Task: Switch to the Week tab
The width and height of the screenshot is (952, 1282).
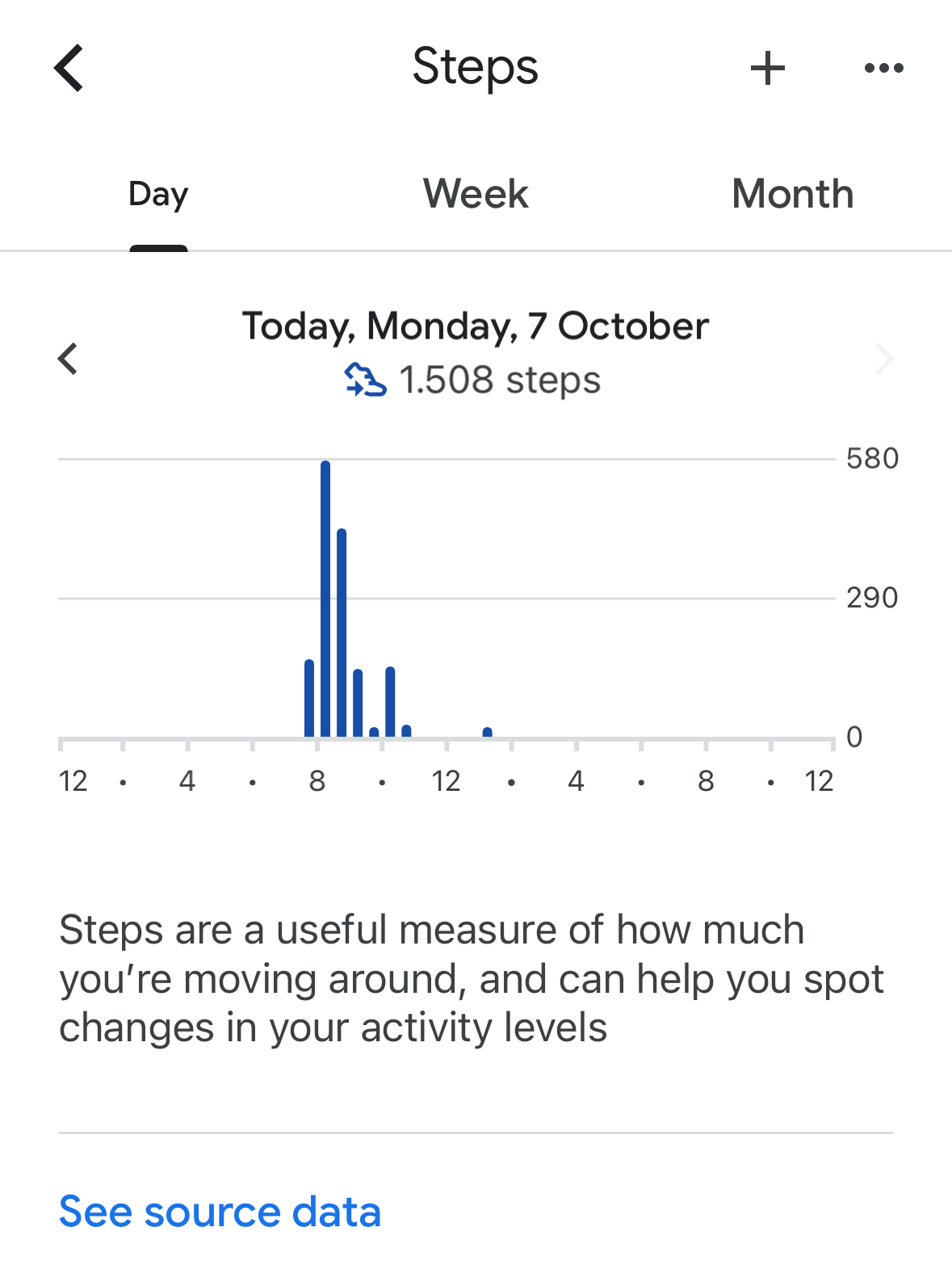Action: click(x=475, y=194)
